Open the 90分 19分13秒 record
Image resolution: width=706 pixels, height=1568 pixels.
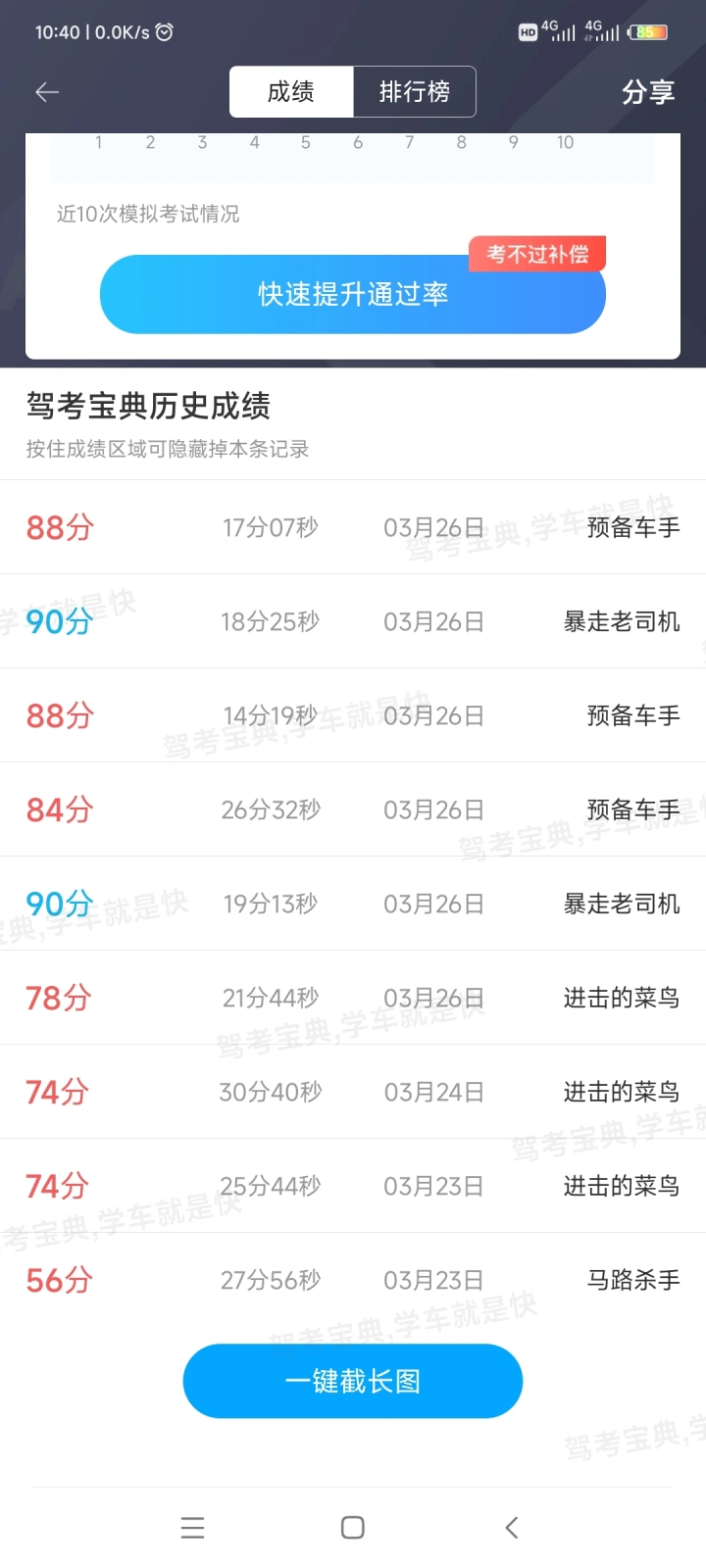(353, 904)
